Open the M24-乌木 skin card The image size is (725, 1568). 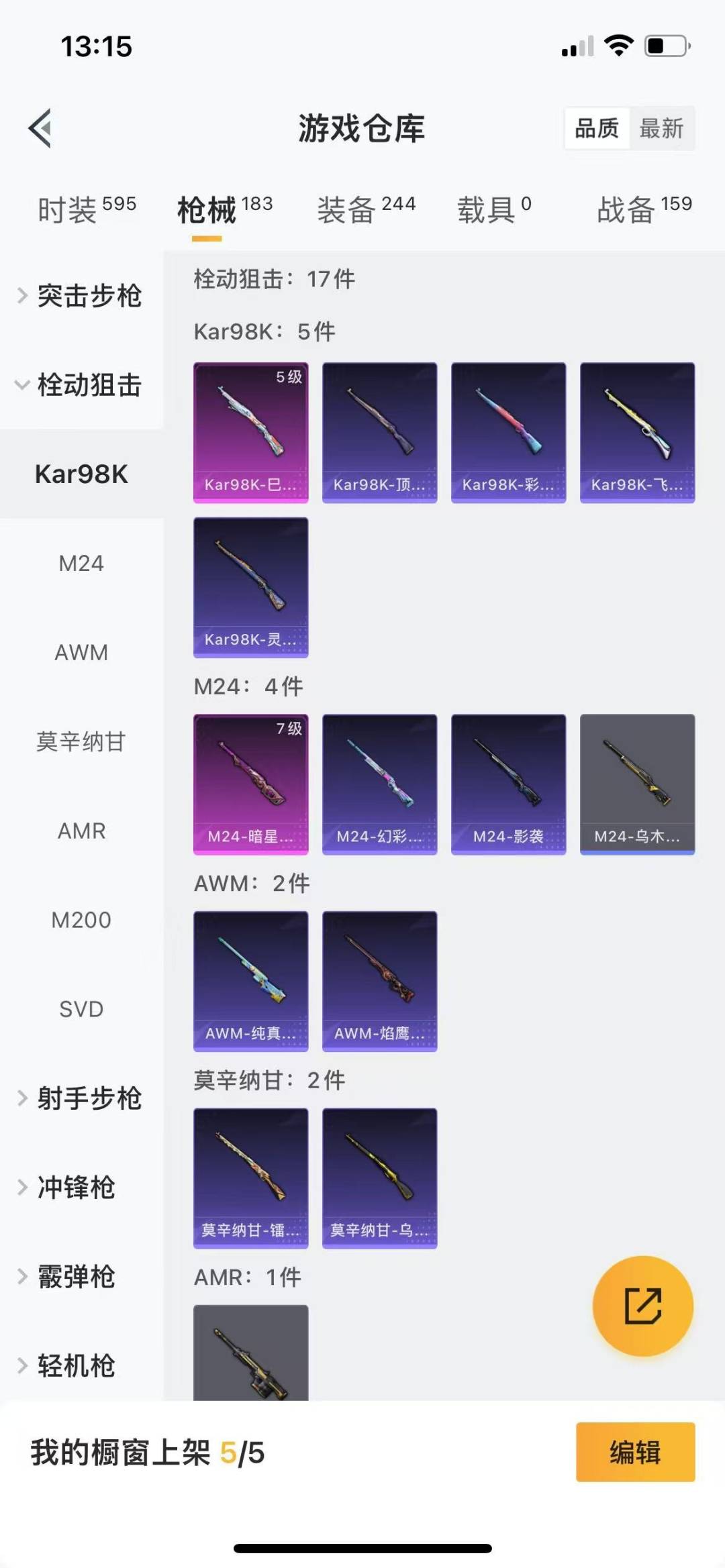(x=638, y=784)
